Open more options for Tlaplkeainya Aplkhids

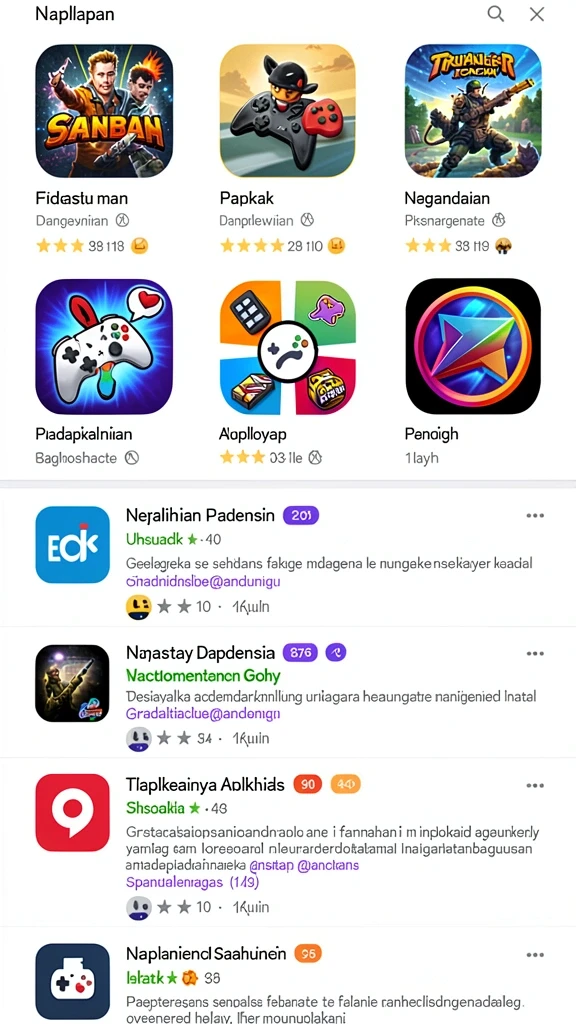[x=535, y=786]
